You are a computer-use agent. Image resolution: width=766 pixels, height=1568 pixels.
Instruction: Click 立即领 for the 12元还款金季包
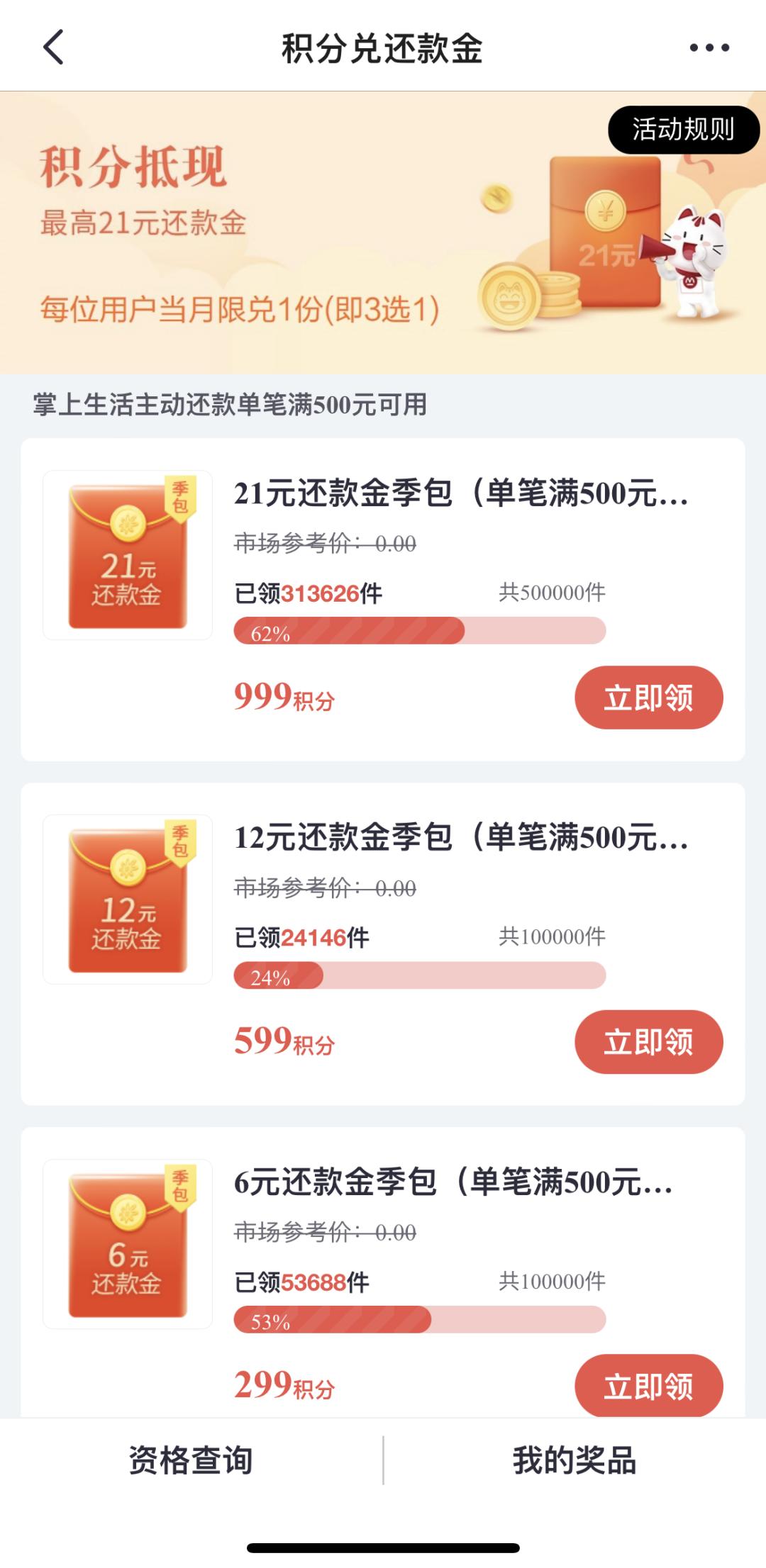point(649,1042)
